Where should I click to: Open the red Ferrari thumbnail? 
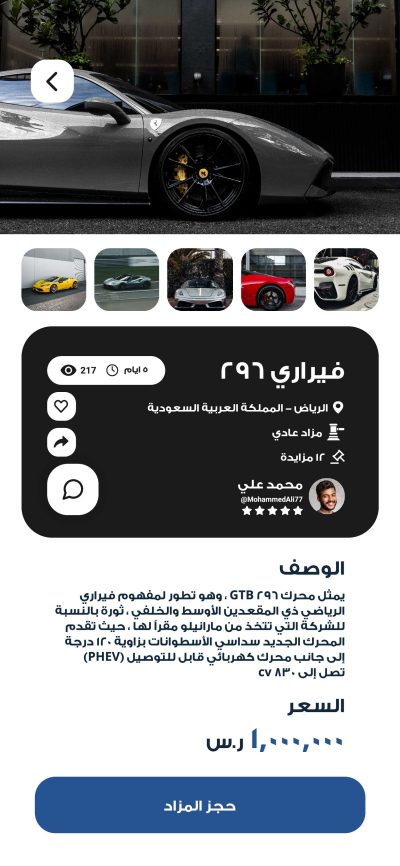point(273,279)
